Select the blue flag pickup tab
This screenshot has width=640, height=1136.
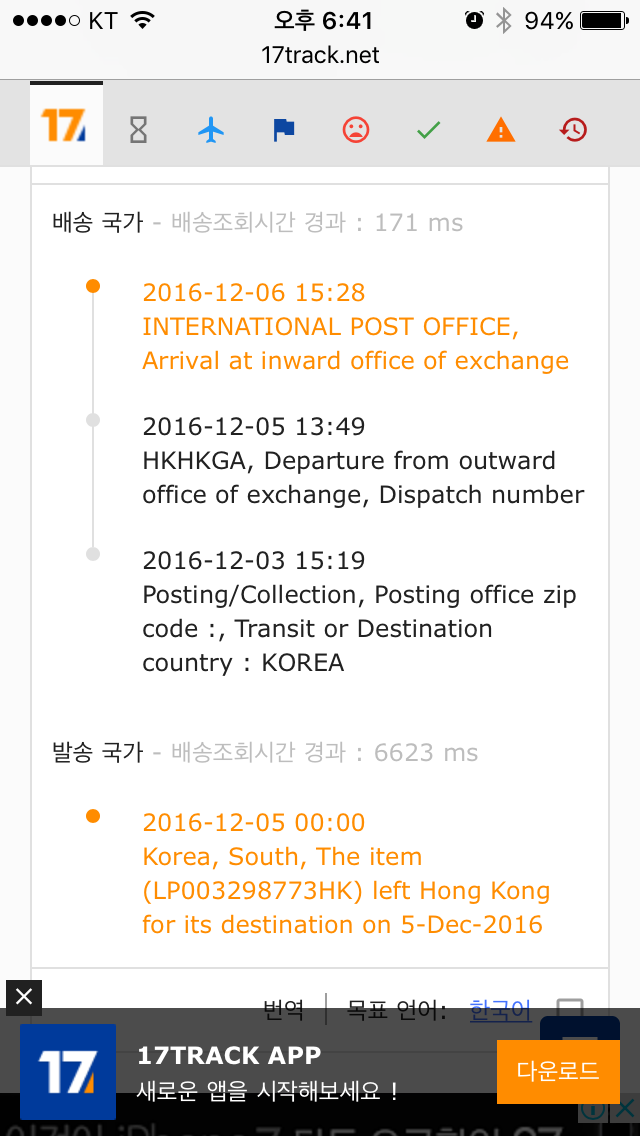pos(284,130)
